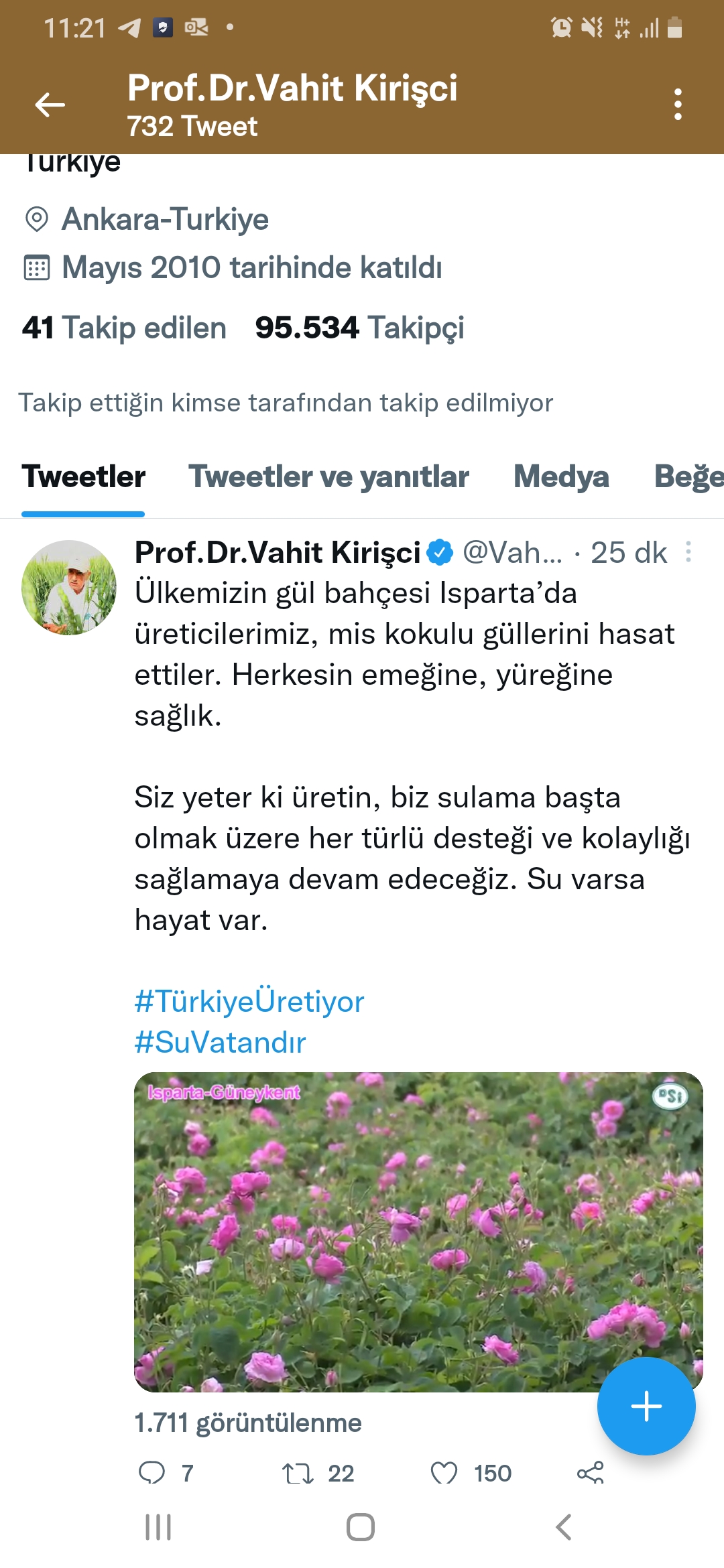Retweet the Isparta rose tweet

point(318,1473)
